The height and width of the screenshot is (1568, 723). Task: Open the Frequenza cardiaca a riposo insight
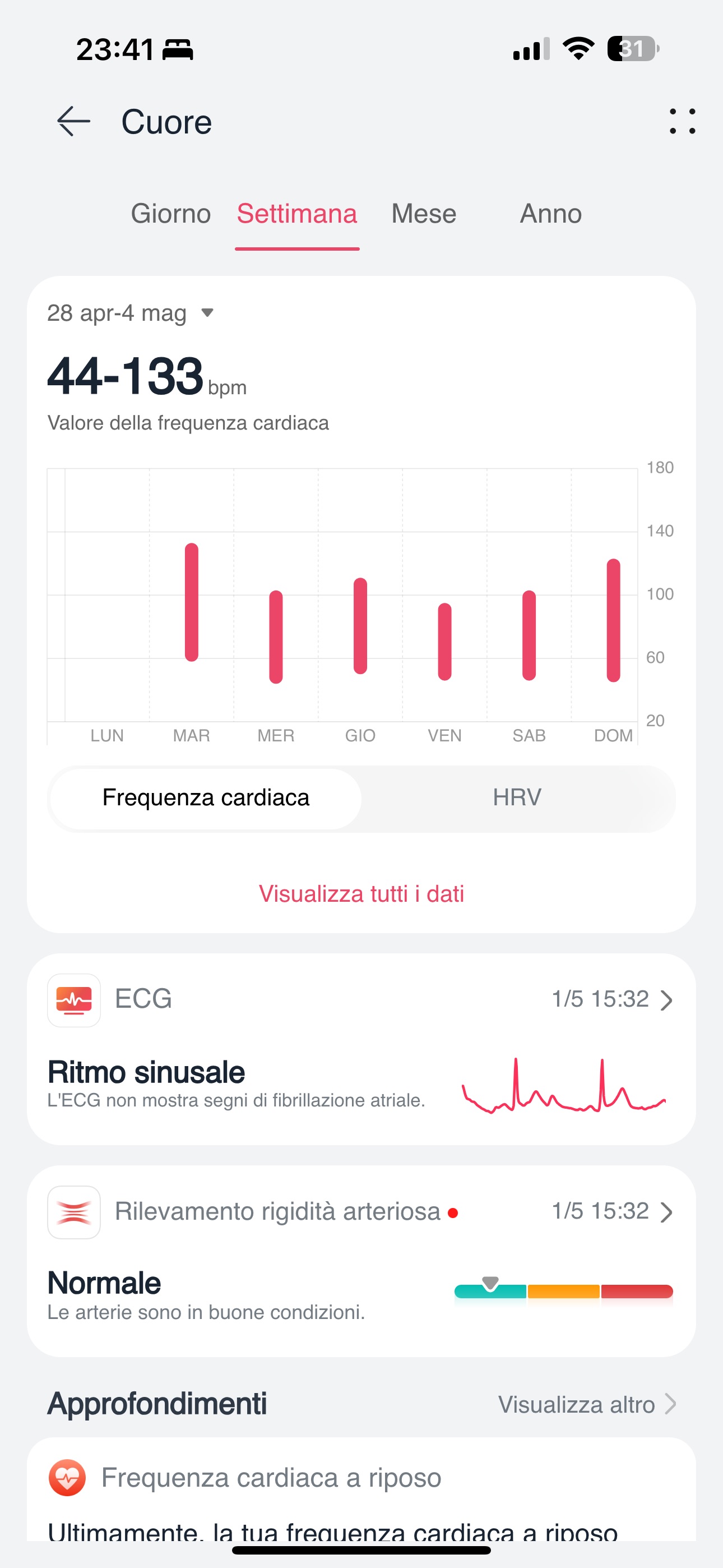coord(361,1490)
